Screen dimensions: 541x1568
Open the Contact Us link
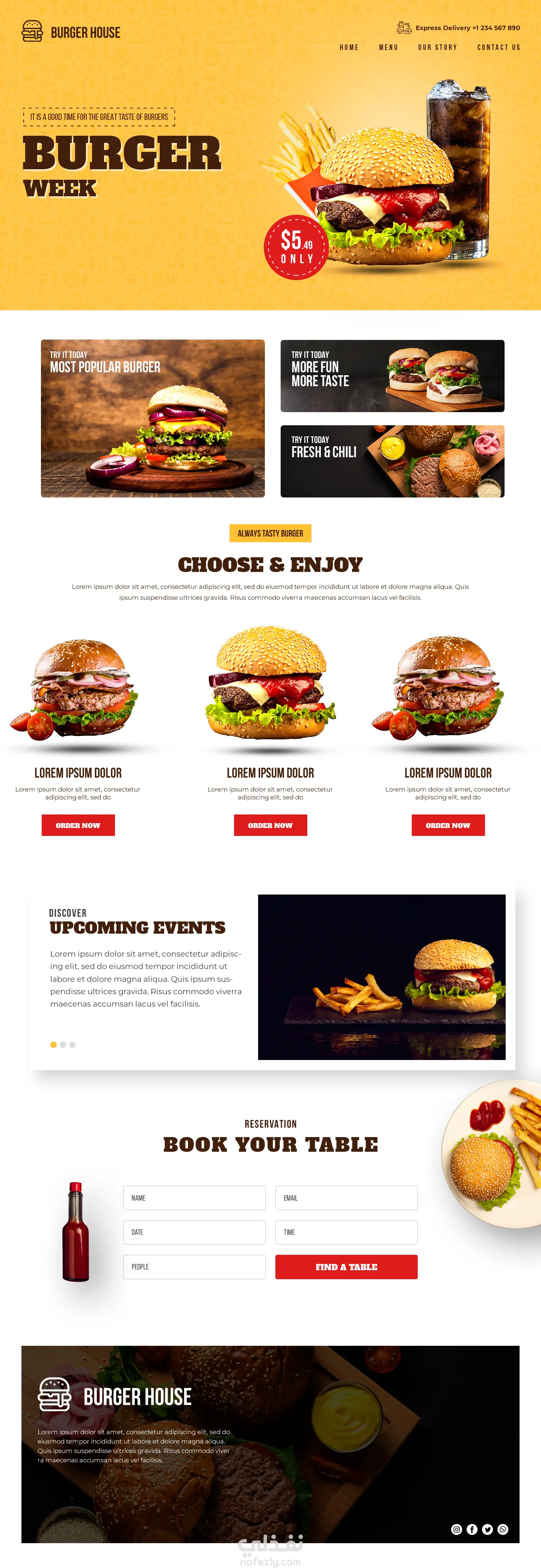pos(499,47)
